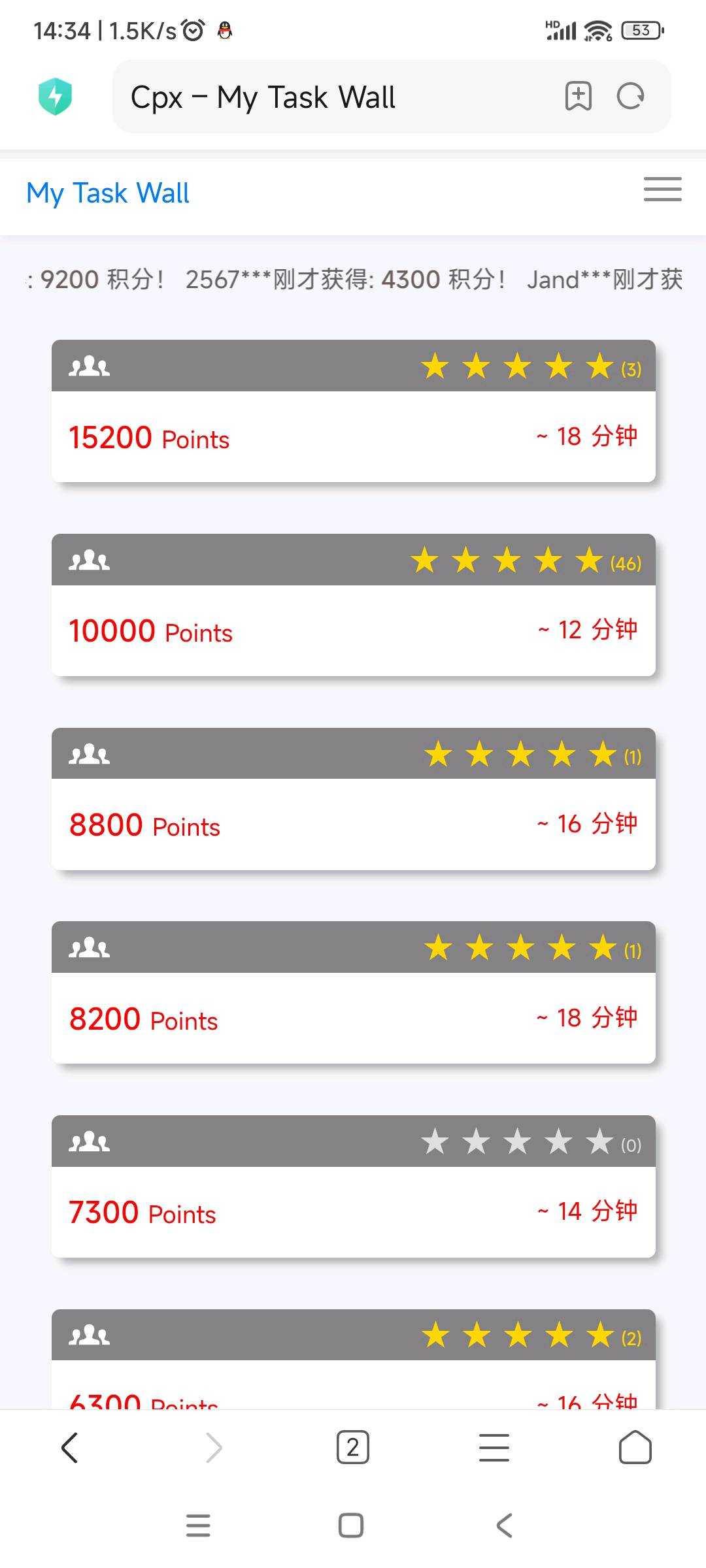Open the browser menu in the bottom toolbar
706x1568 pixels.
(x=494, y=1447)
